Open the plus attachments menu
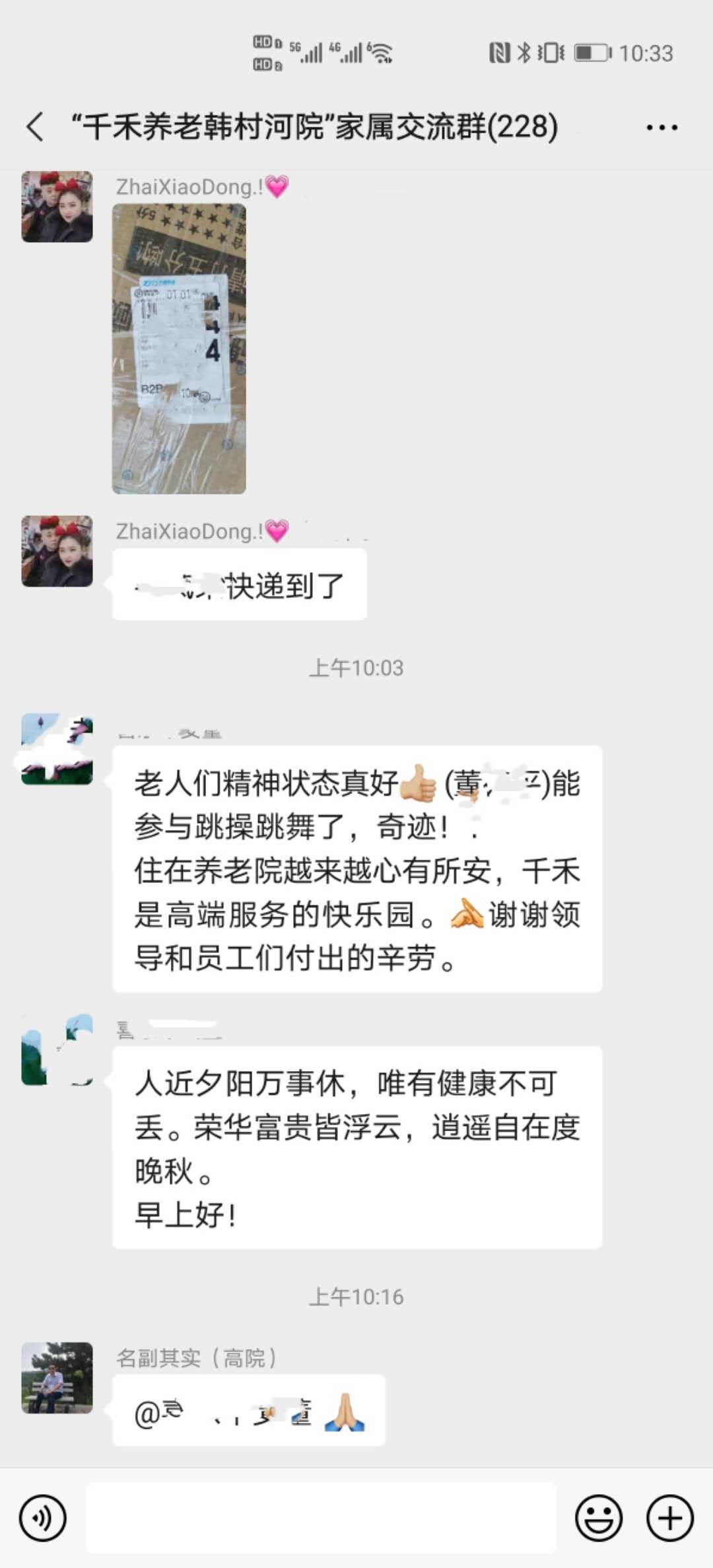The image size is (713, 1568). click(x=669, y=1518)
